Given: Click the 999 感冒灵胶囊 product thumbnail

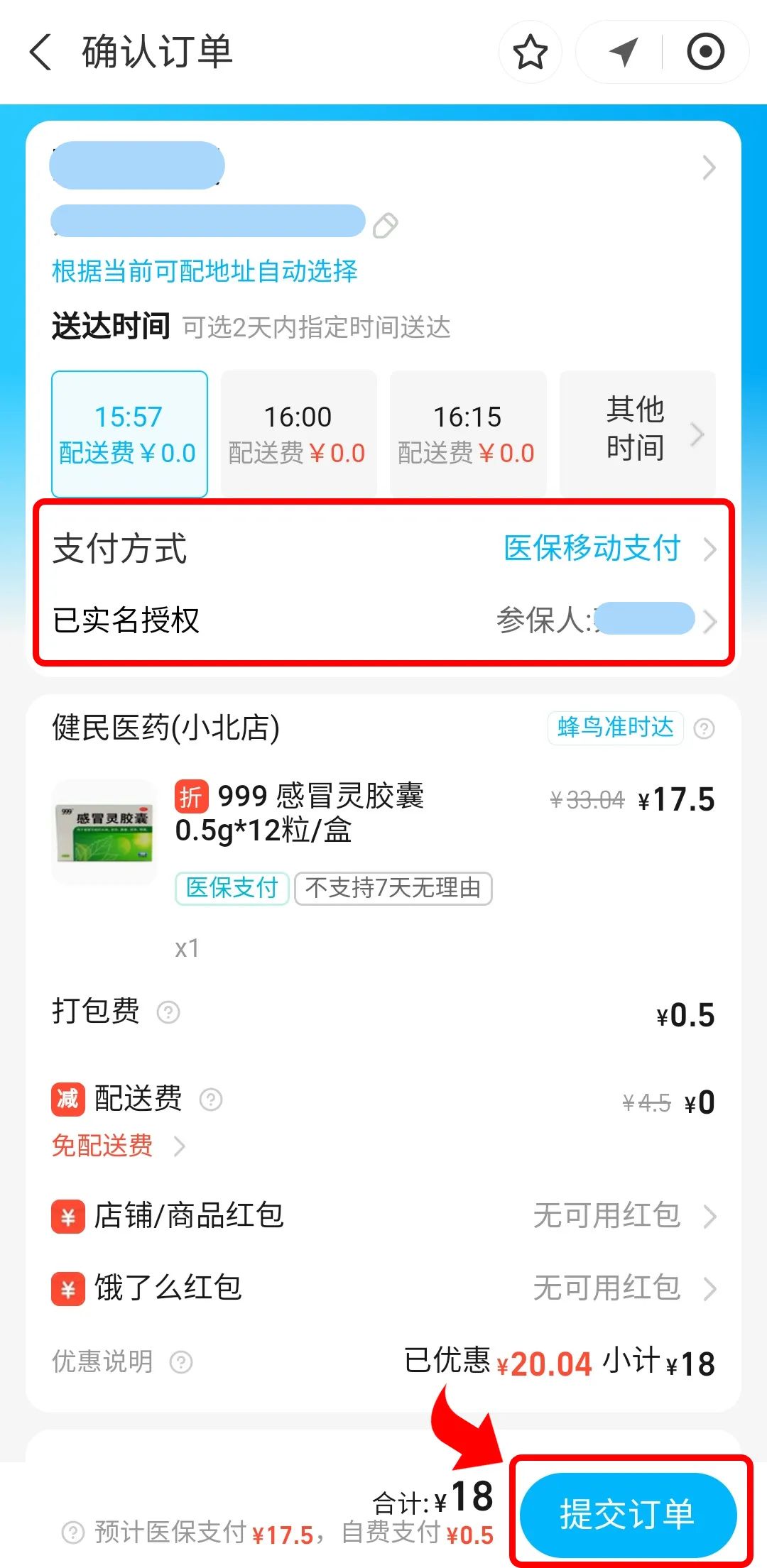Looking at the screenshot, I should [x=104, y=827].
